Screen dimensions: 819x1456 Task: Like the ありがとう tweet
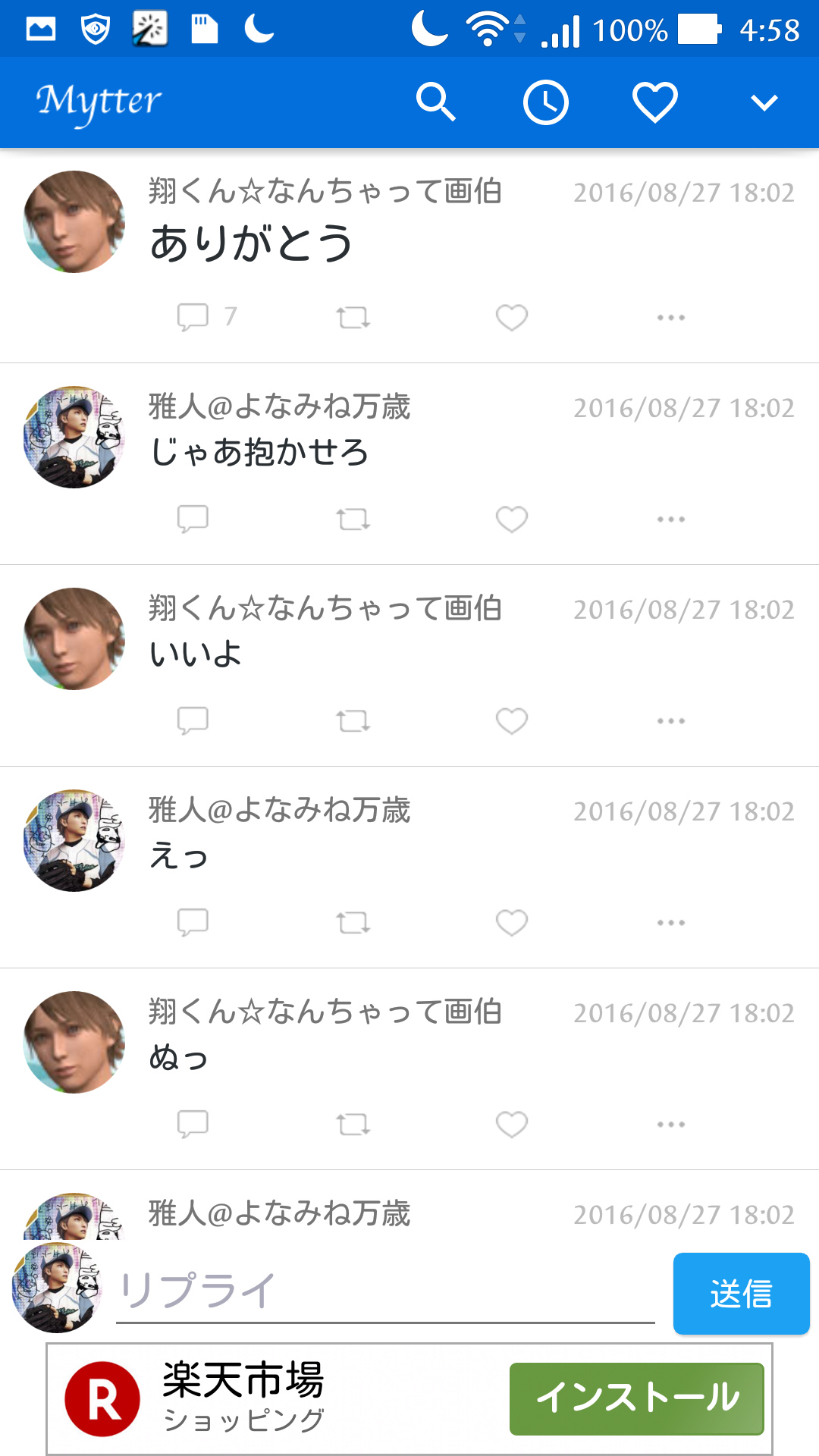[x=512, y=317]
